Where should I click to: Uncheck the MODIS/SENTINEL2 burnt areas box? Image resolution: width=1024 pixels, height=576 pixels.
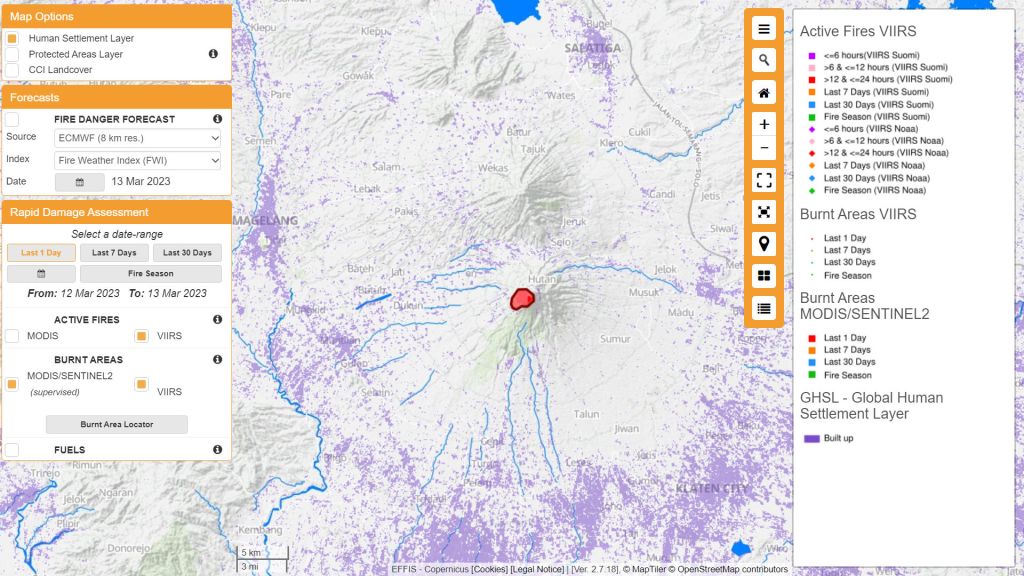pos(12,383)
